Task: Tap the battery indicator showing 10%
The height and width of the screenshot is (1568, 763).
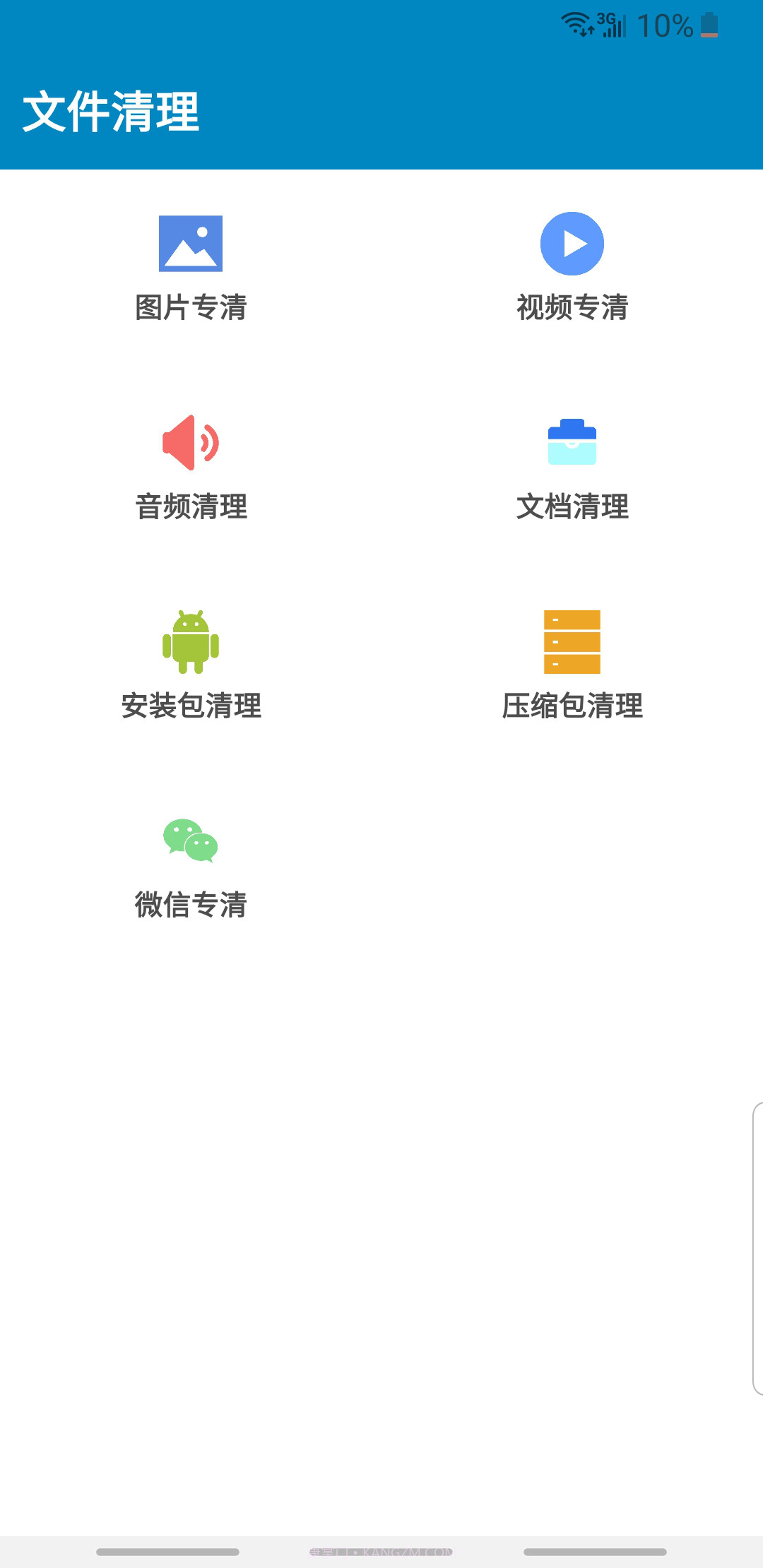Action: click(709, 26)
